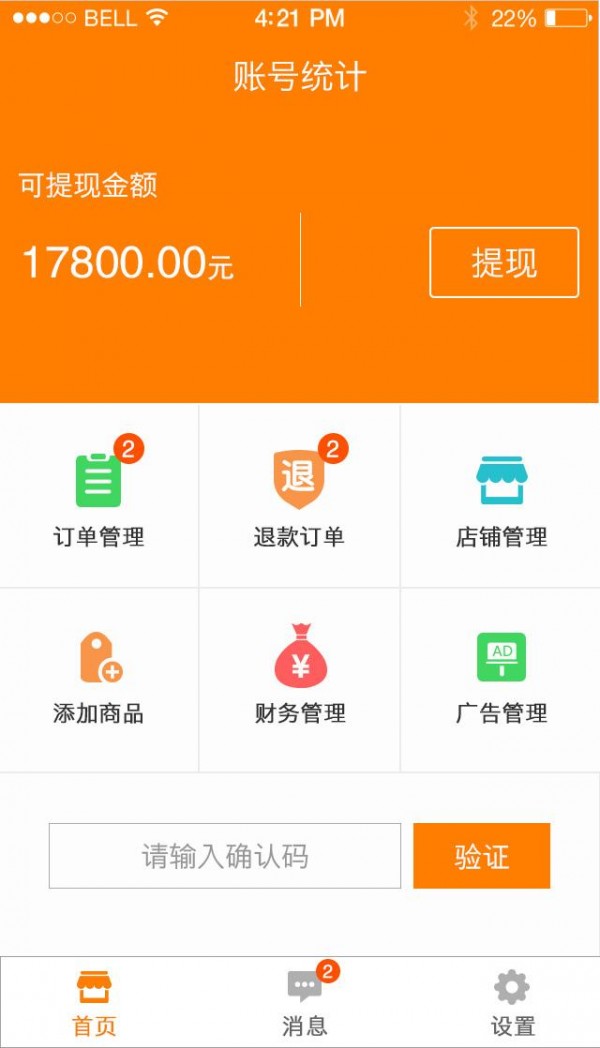Viewport: 600px width, 1048px height.
Task: Focus the 请输入确认码 confirmation code field
Action: 225,856
